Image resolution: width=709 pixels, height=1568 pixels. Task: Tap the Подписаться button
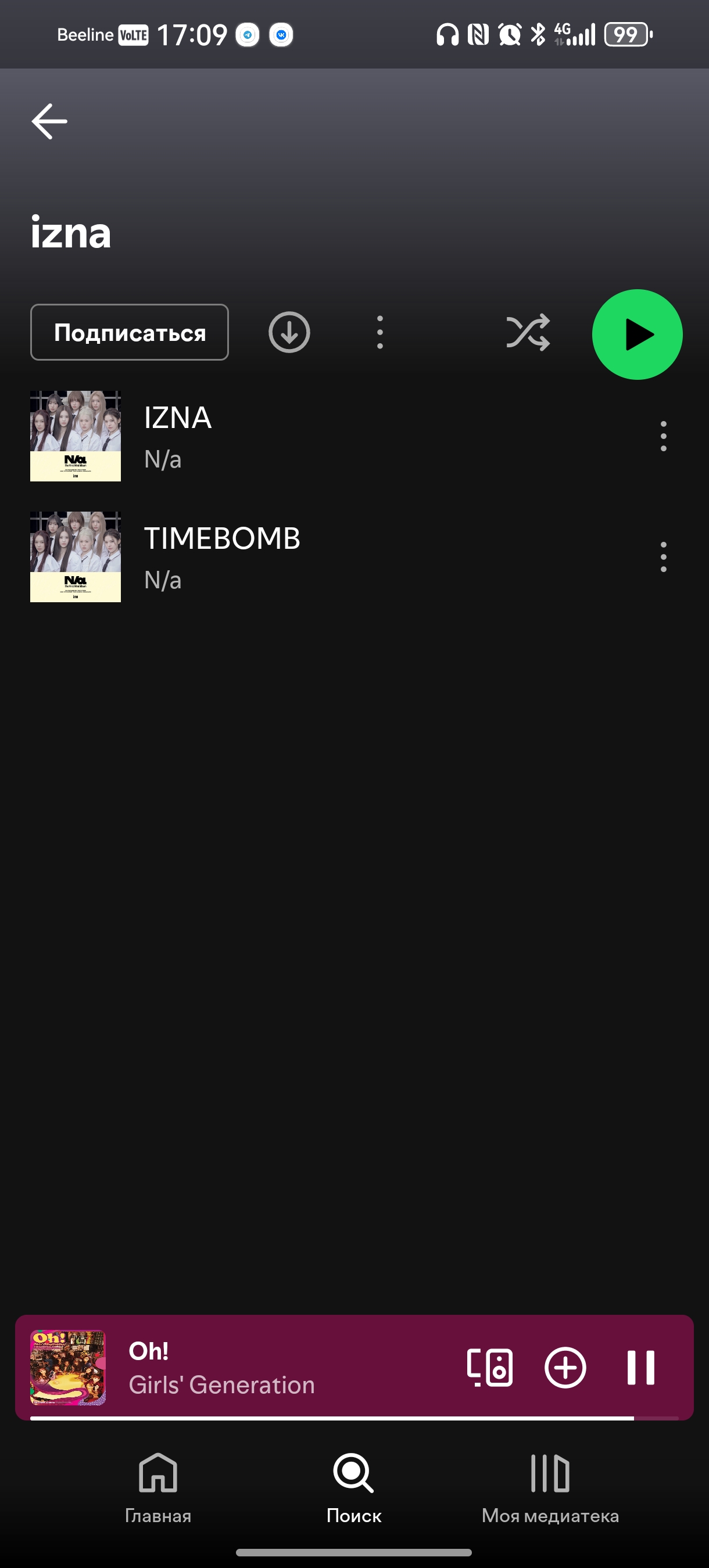coord(130,332)
